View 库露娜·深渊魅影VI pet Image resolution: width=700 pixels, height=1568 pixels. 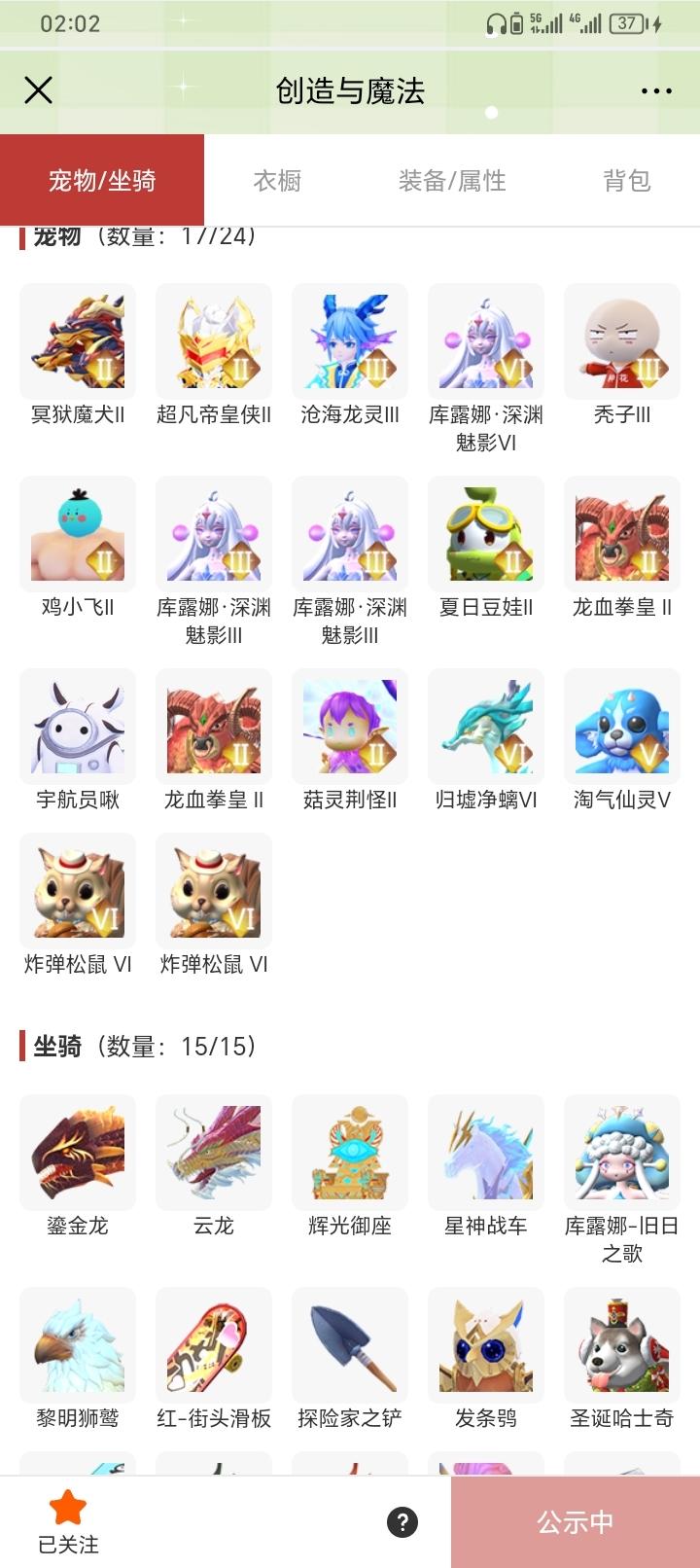tap(486, 342)
